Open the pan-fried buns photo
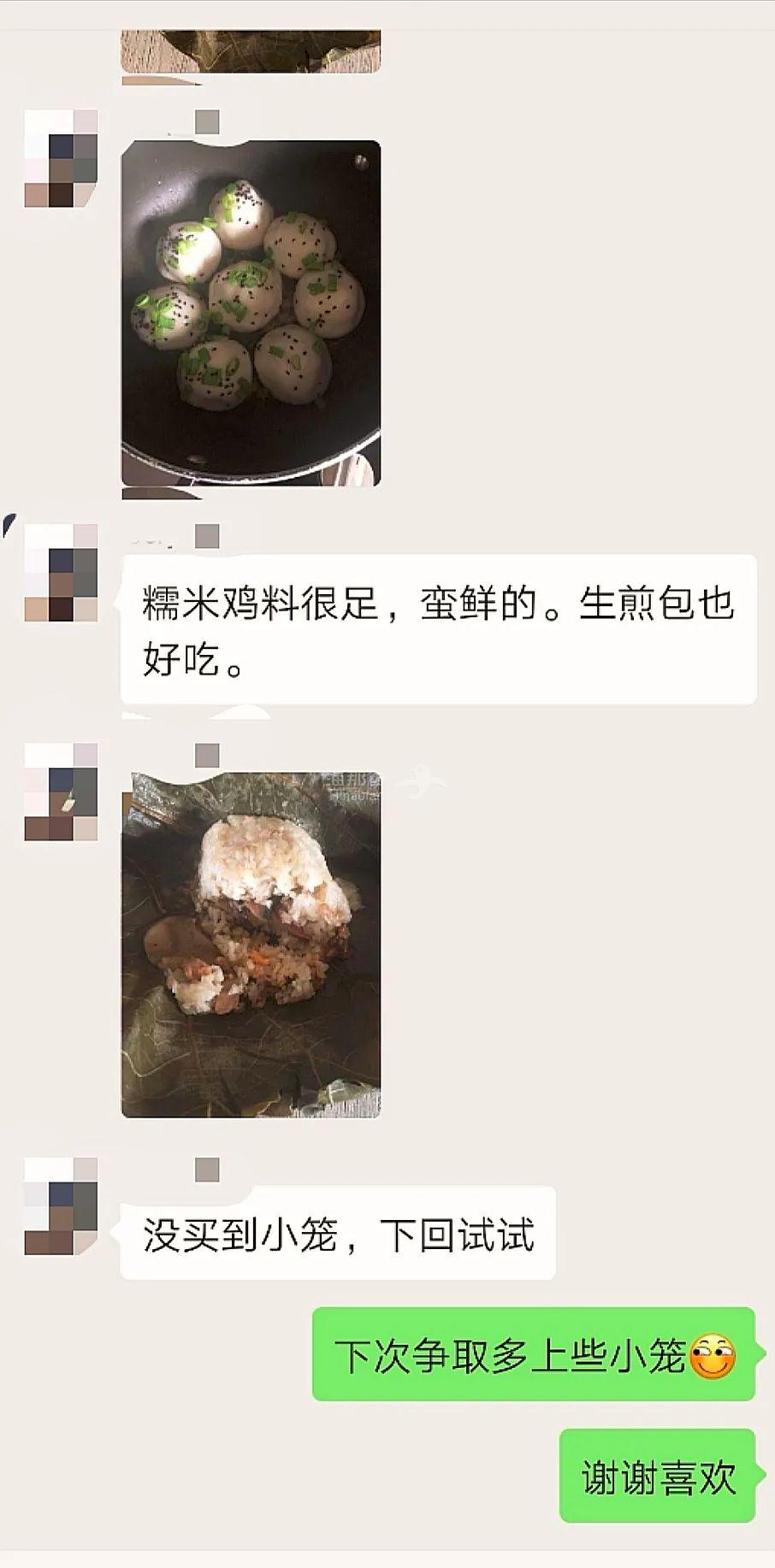Viewport: 775px width, 1568px height. point(251,313)
